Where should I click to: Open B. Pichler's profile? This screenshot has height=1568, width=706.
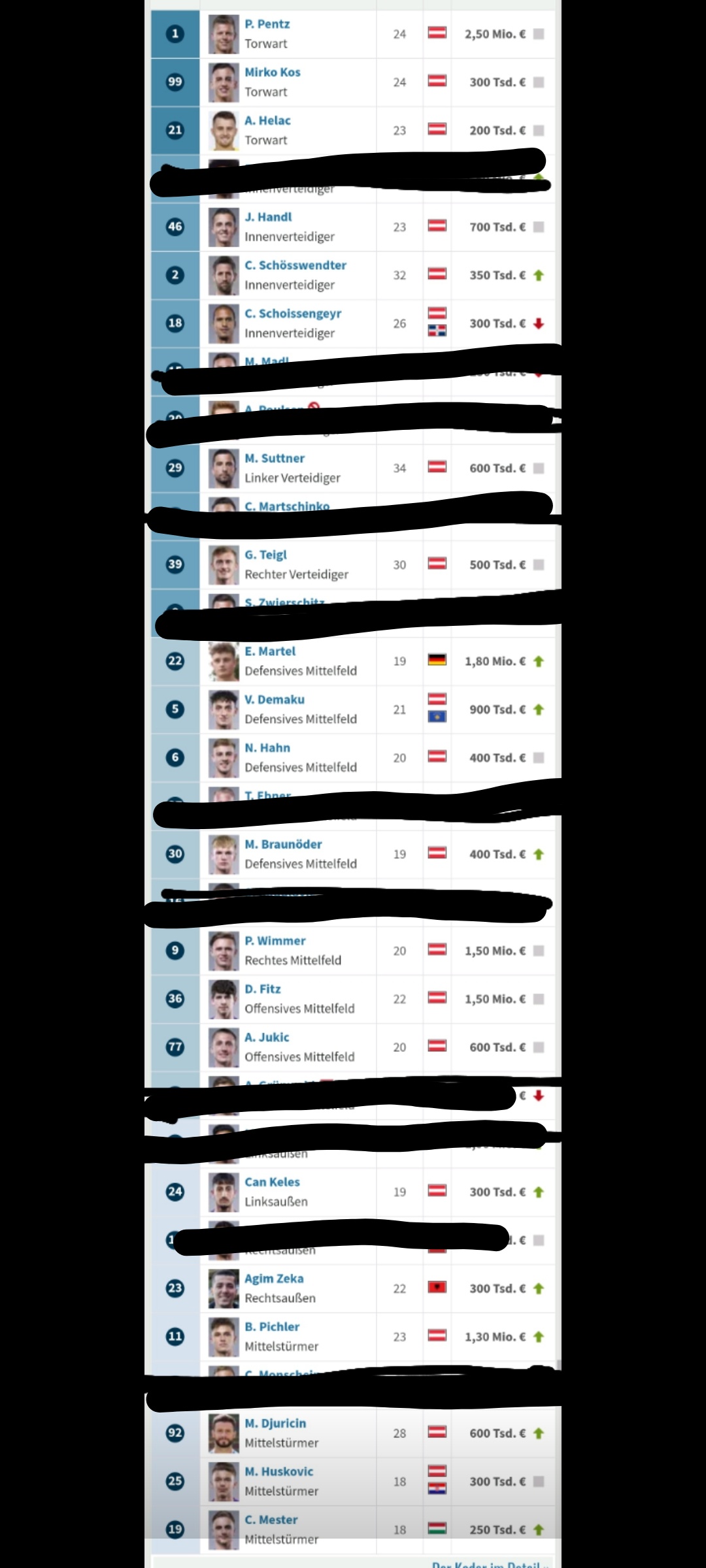(272, 1327)
